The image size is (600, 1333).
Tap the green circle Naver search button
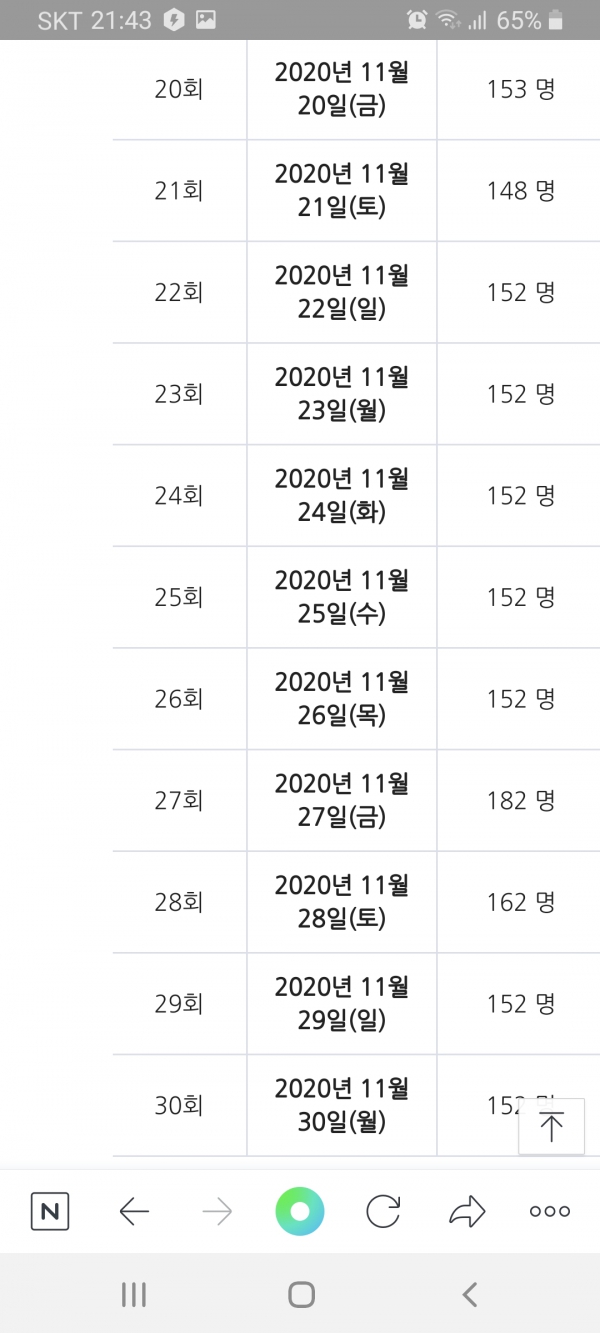pyautogui.click(x=300, y=1212)
